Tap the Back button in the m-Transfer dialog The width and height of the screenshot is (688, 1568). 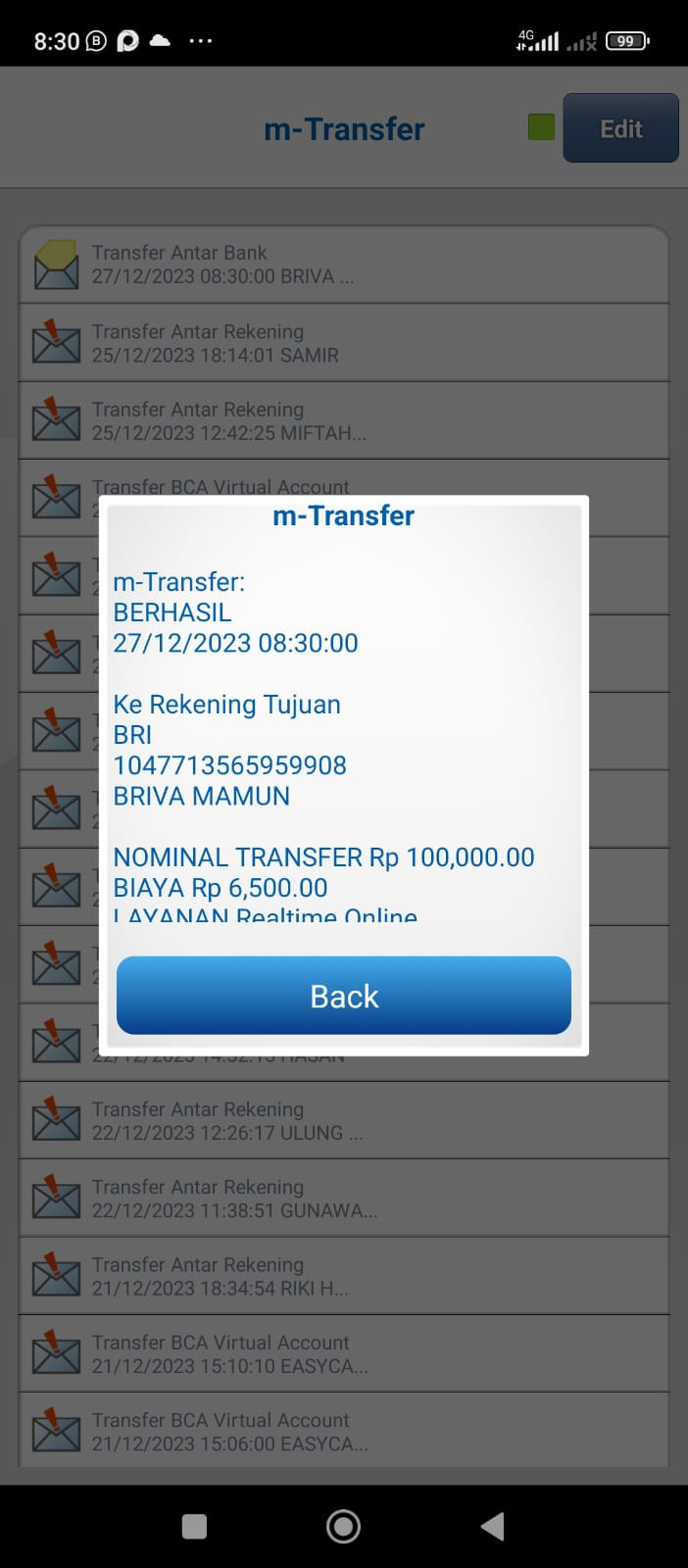[x=343, y=996]
